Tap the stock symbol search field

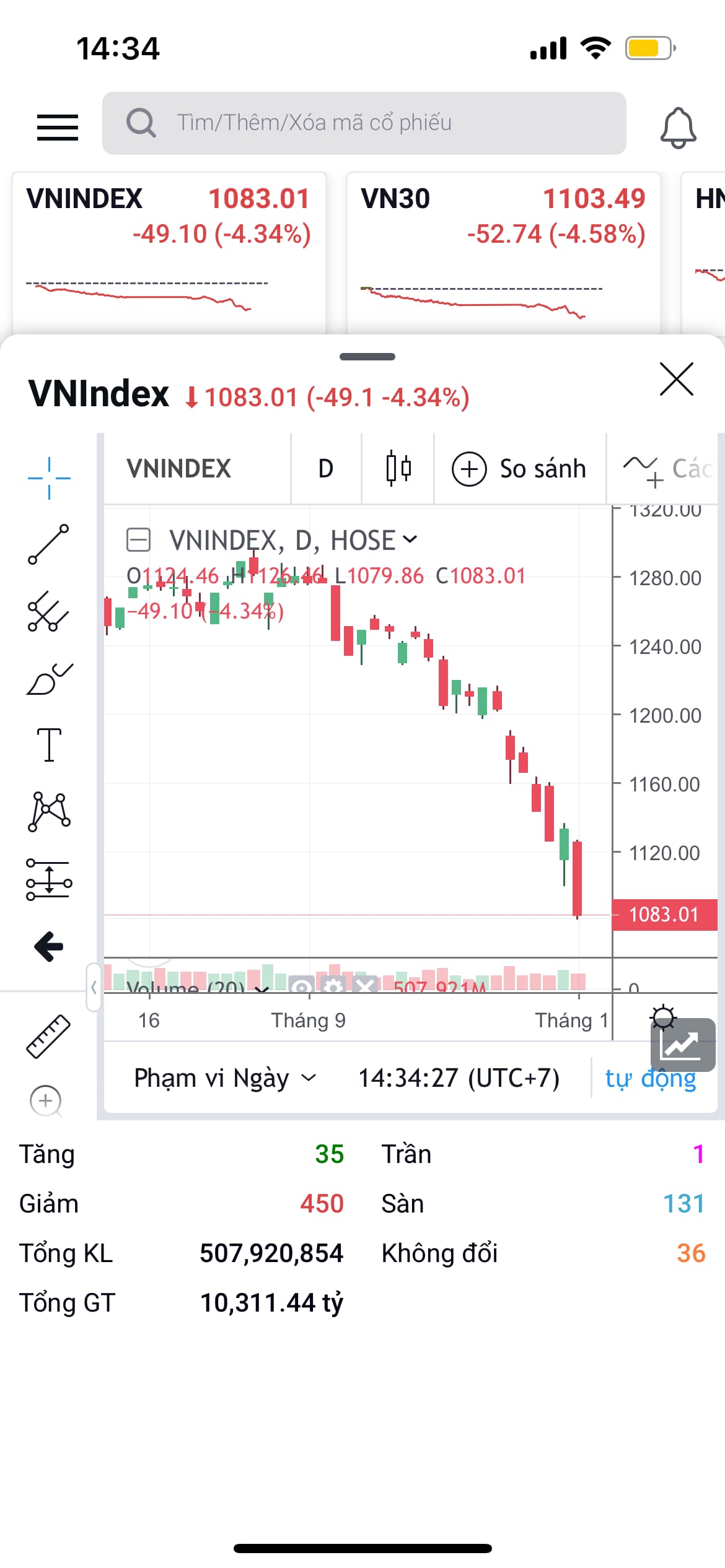(x=364, y=123)
